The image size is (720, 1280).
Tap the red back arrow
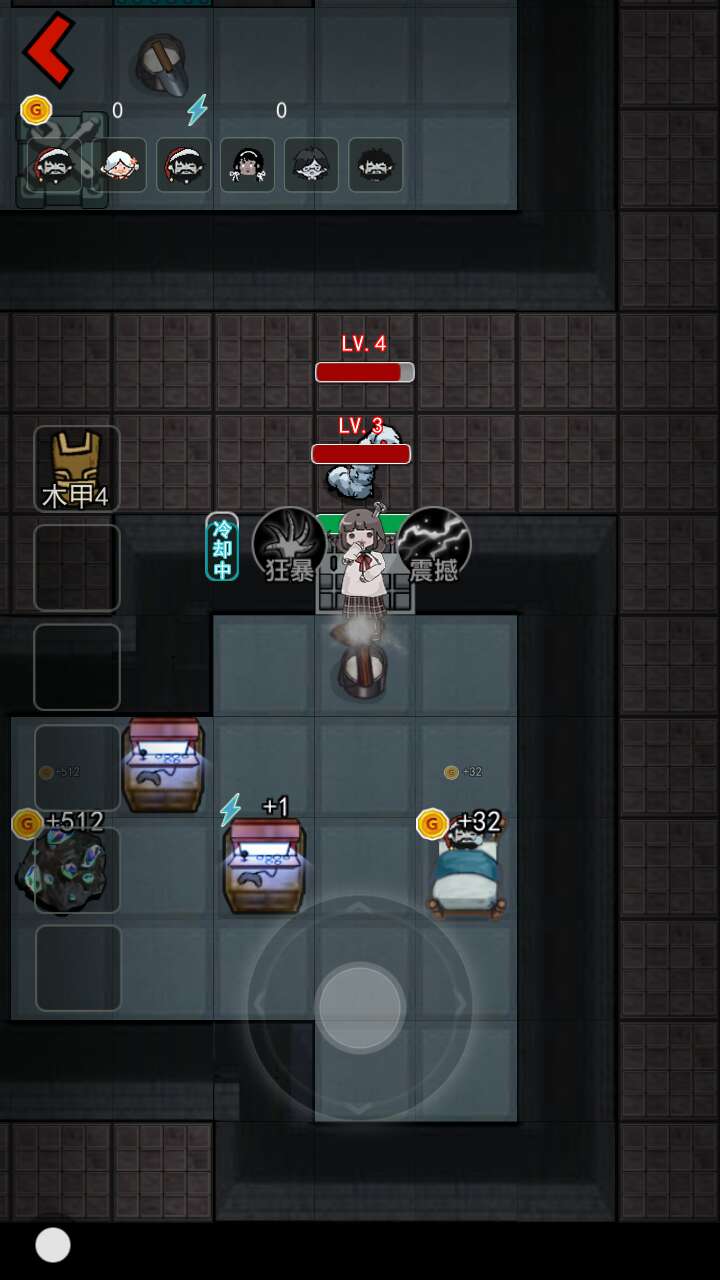[50, 50]
